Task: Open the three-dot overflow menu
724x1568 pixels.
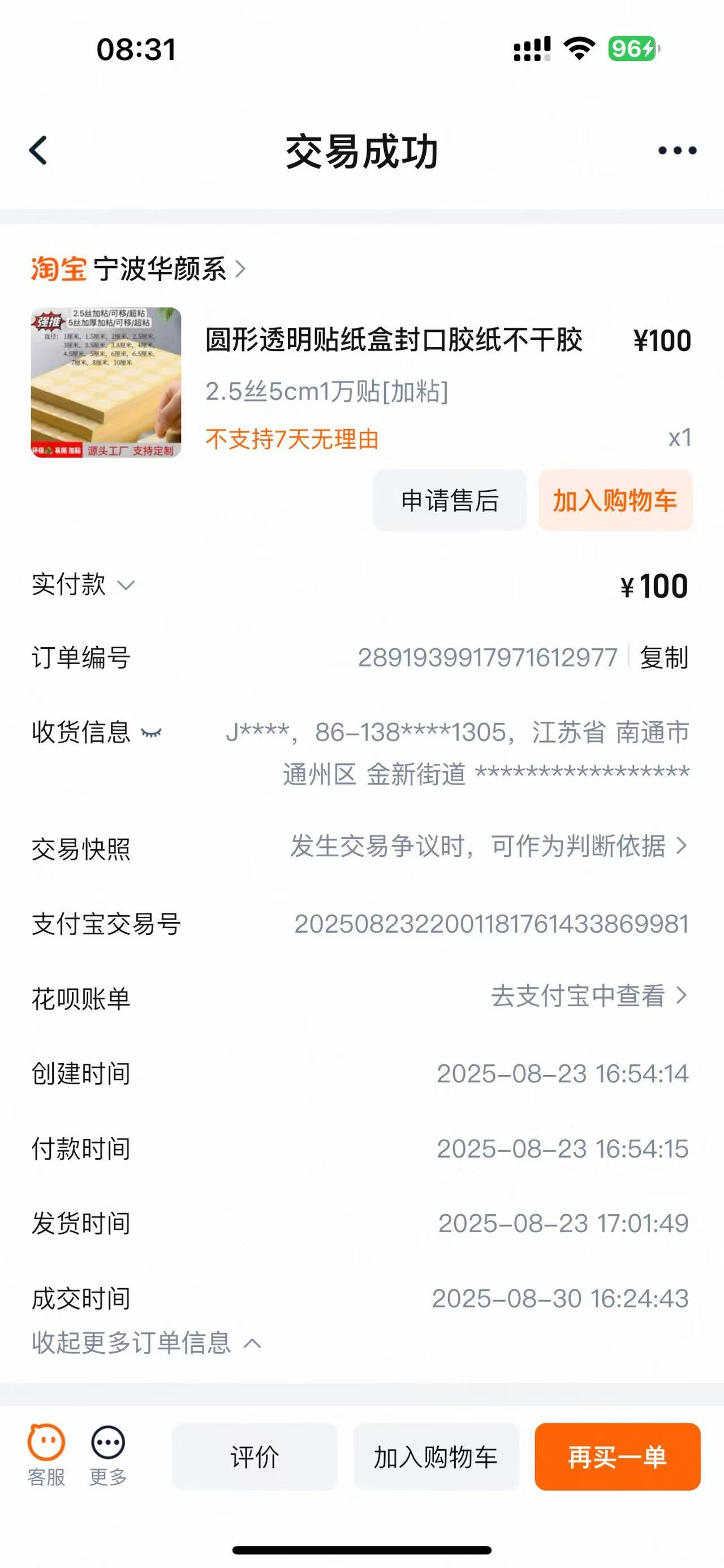Action: pyautogui.click(x=677, y=150)
